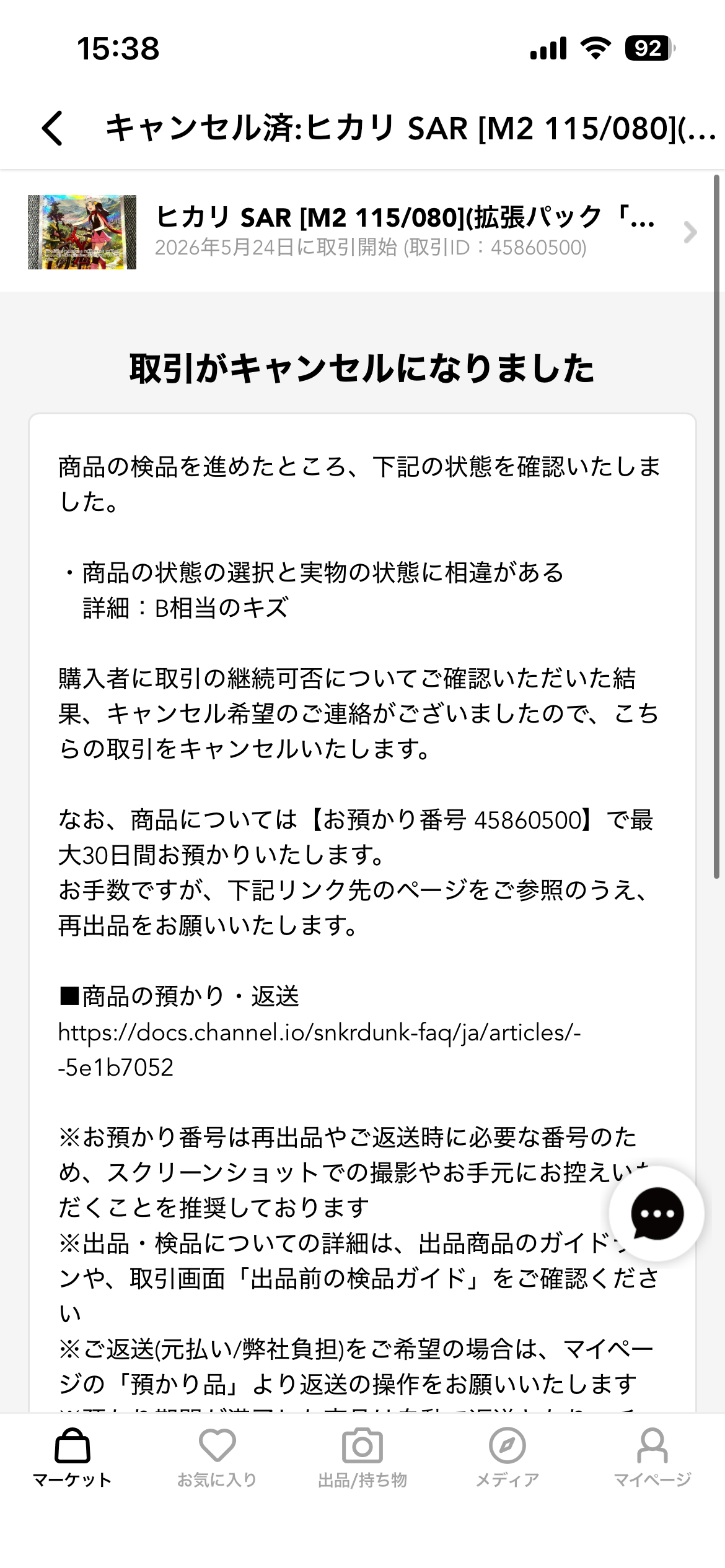The image size is (725, 1568).
Task: Switch to the マーケット tab
Action: pos(72,1458)
